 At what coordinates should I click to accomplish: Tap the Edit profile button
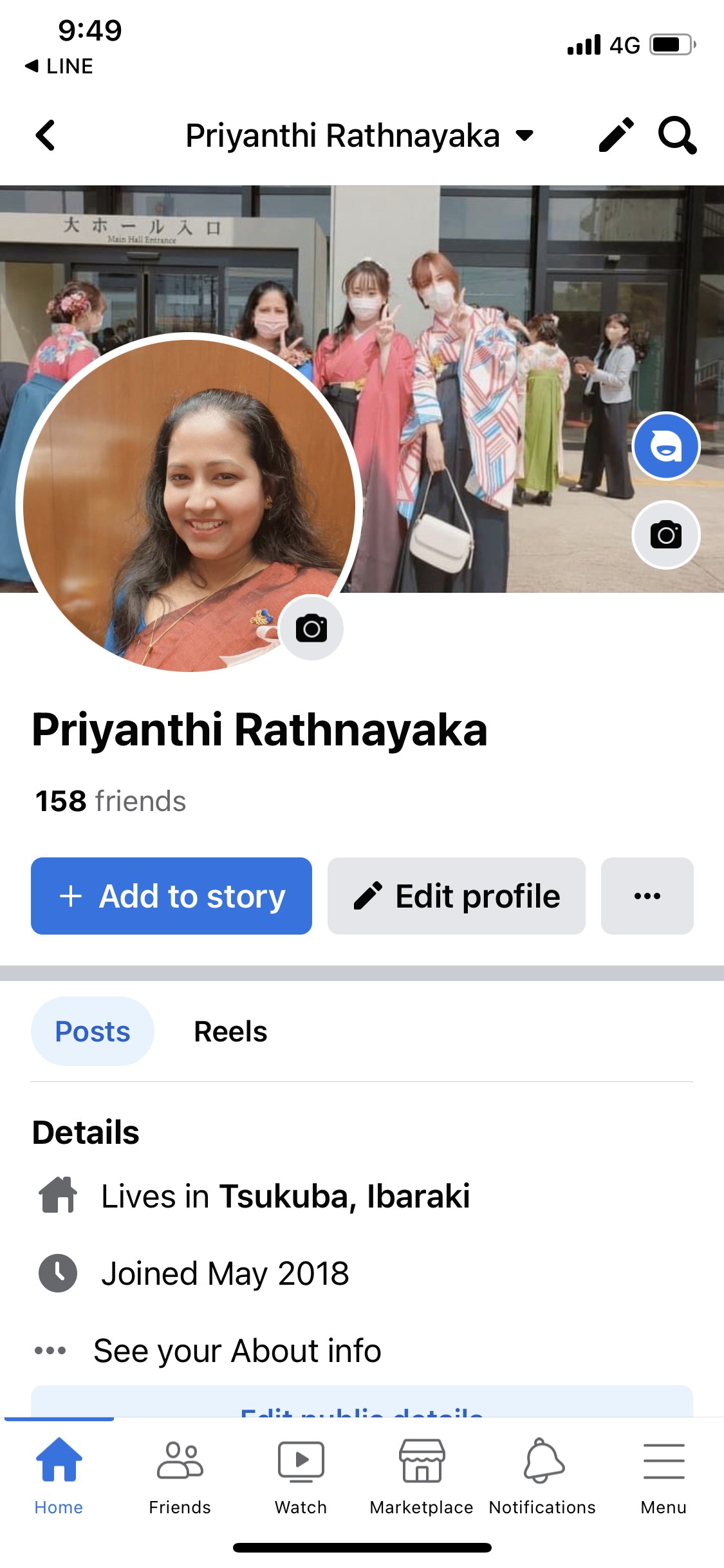[x=456, y=896]
